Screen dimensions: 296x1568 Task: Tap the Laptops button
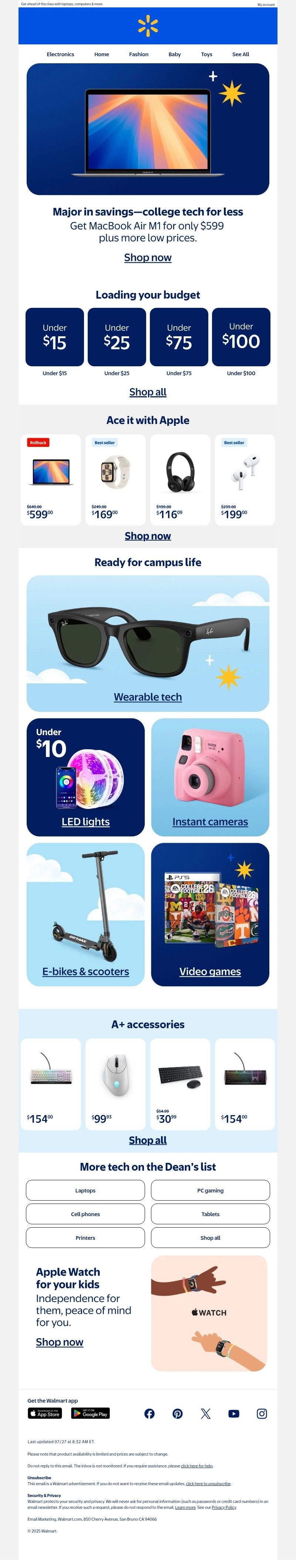[x=85, y=1190]
